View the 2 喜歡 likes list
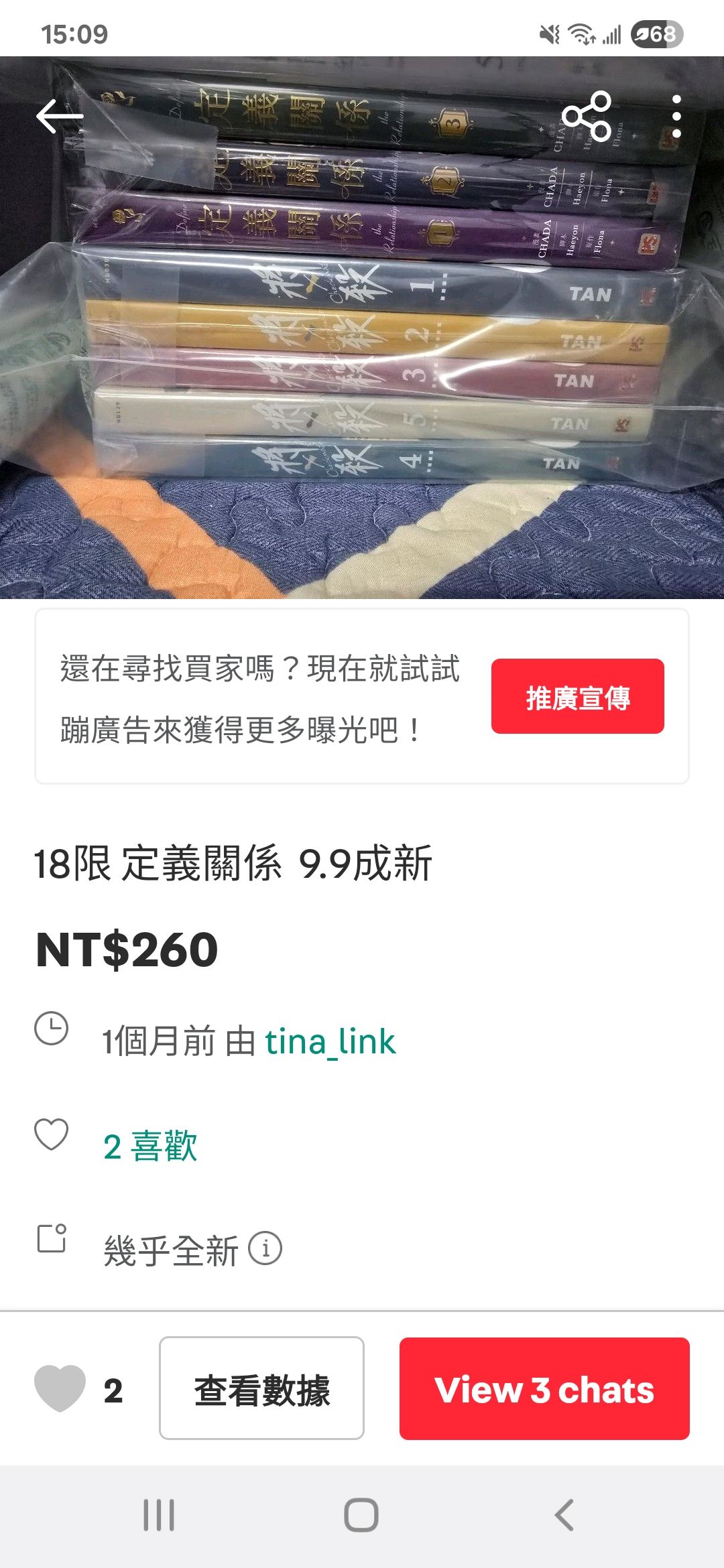724x1568 pixels. pos(150,1146)
